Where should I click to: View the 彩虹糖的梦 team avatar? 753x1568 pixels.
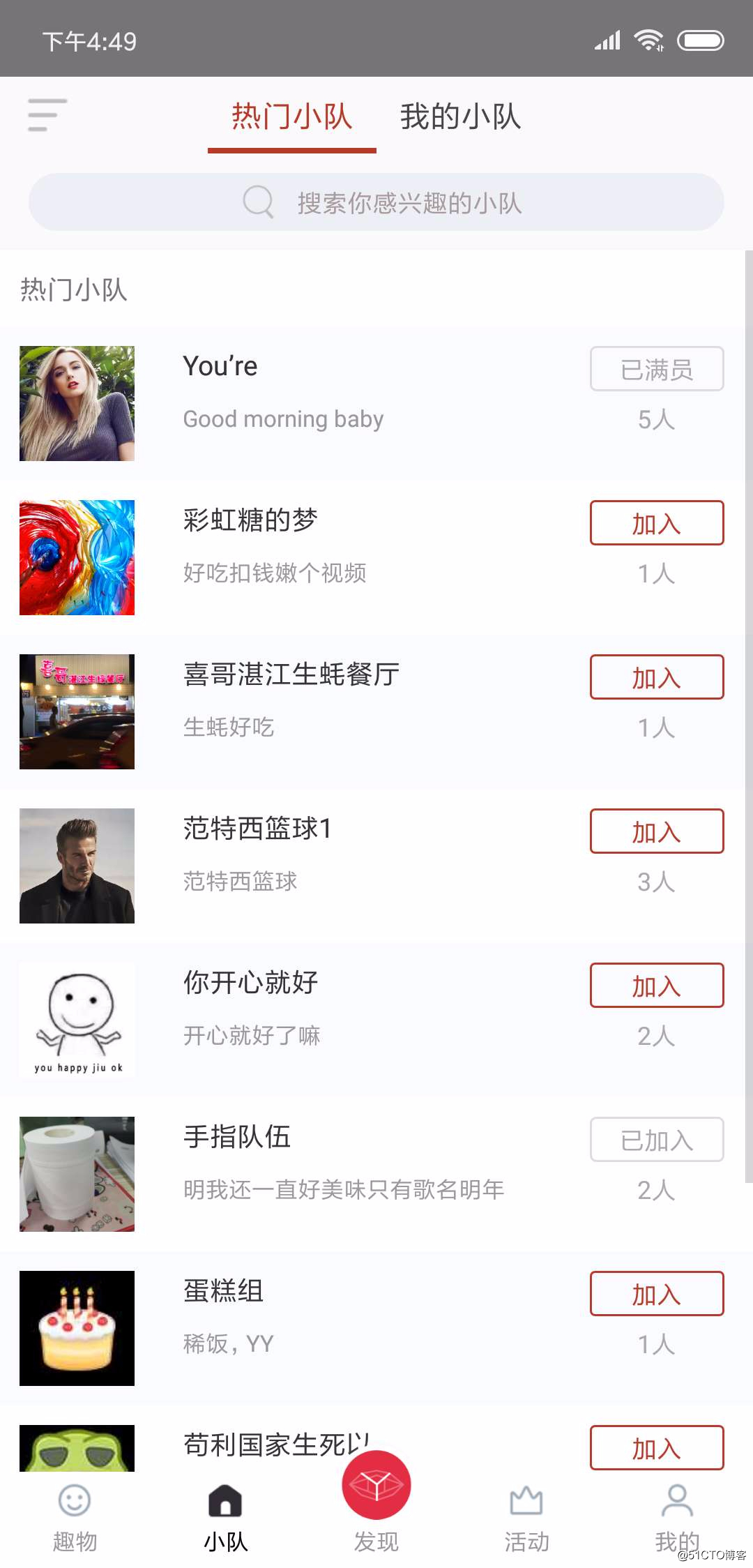click(x=77, y=557)
